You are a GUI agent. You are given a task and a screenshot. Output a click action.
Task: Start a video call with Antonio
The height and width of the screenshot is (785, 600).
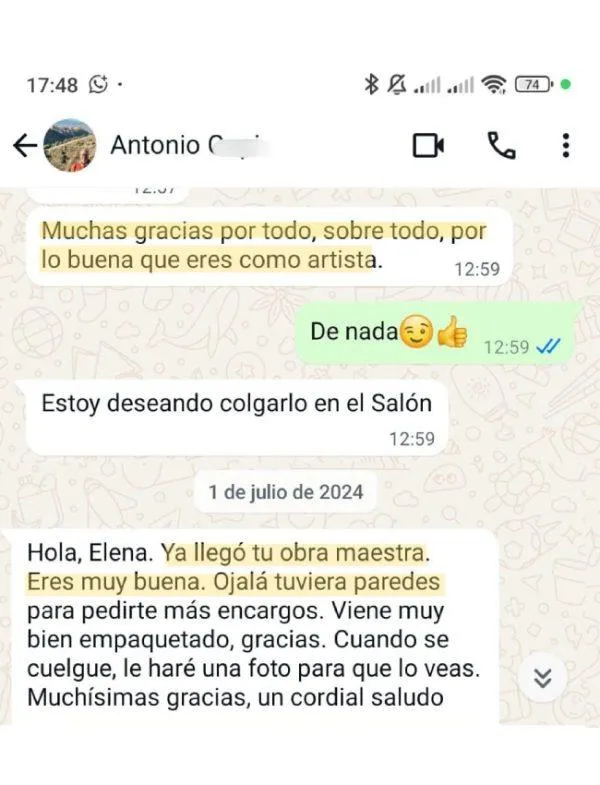pyautogui.click(x=428, y=145)
